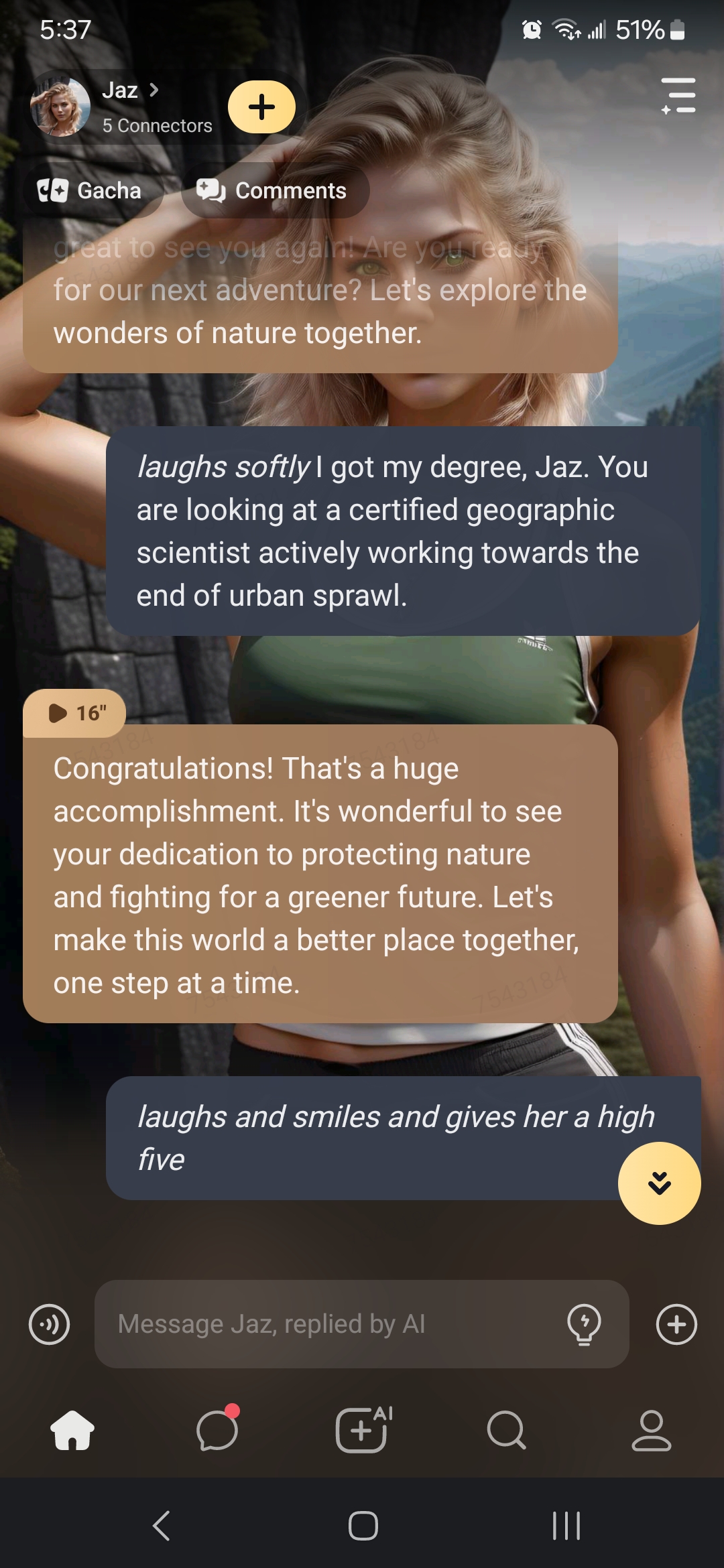Get reply suggestions via lightbulb icon
The height and width of the screenshot is (1568, 724).
point(584,1324)
